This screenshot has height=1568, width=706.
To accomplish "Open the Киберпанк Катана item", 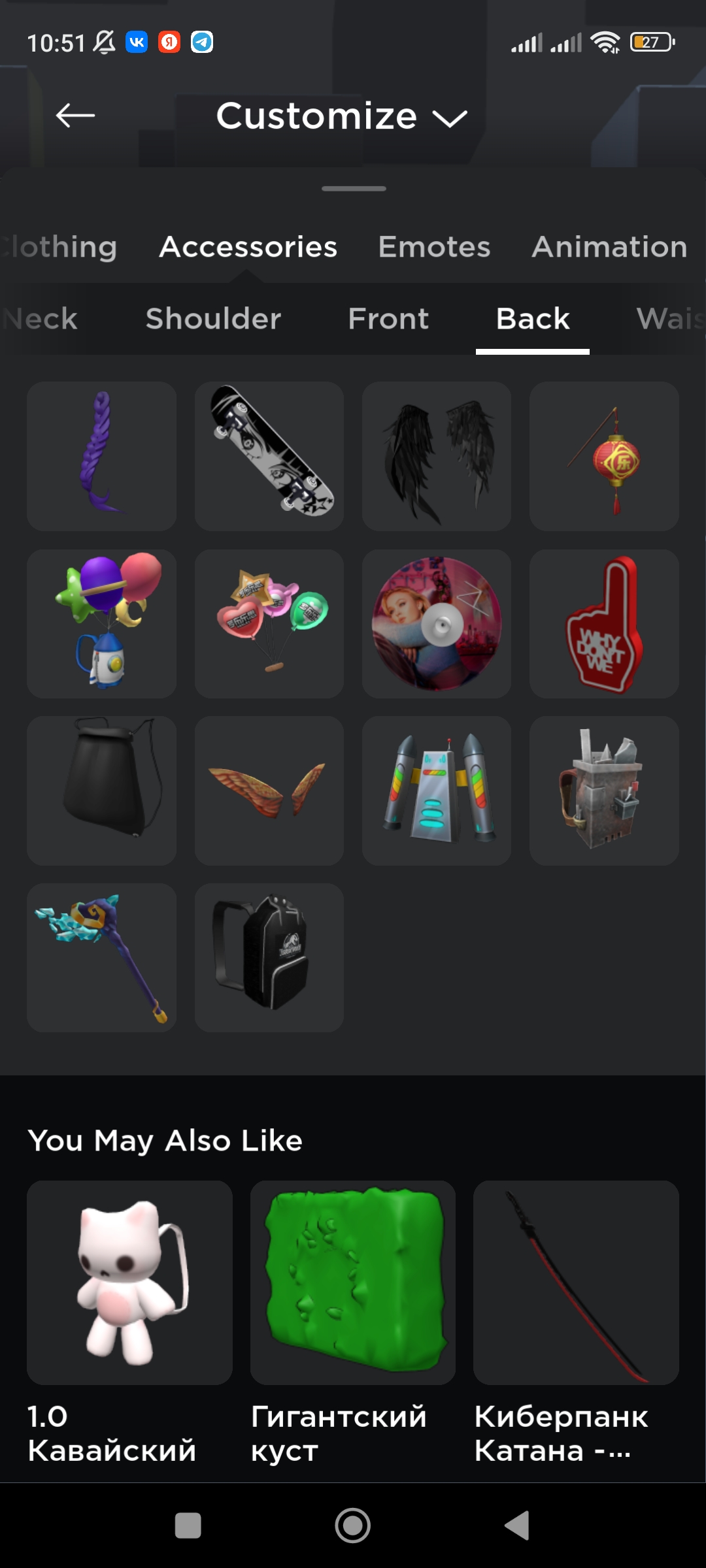I will pyautogui.click(x=576, y=1282).
